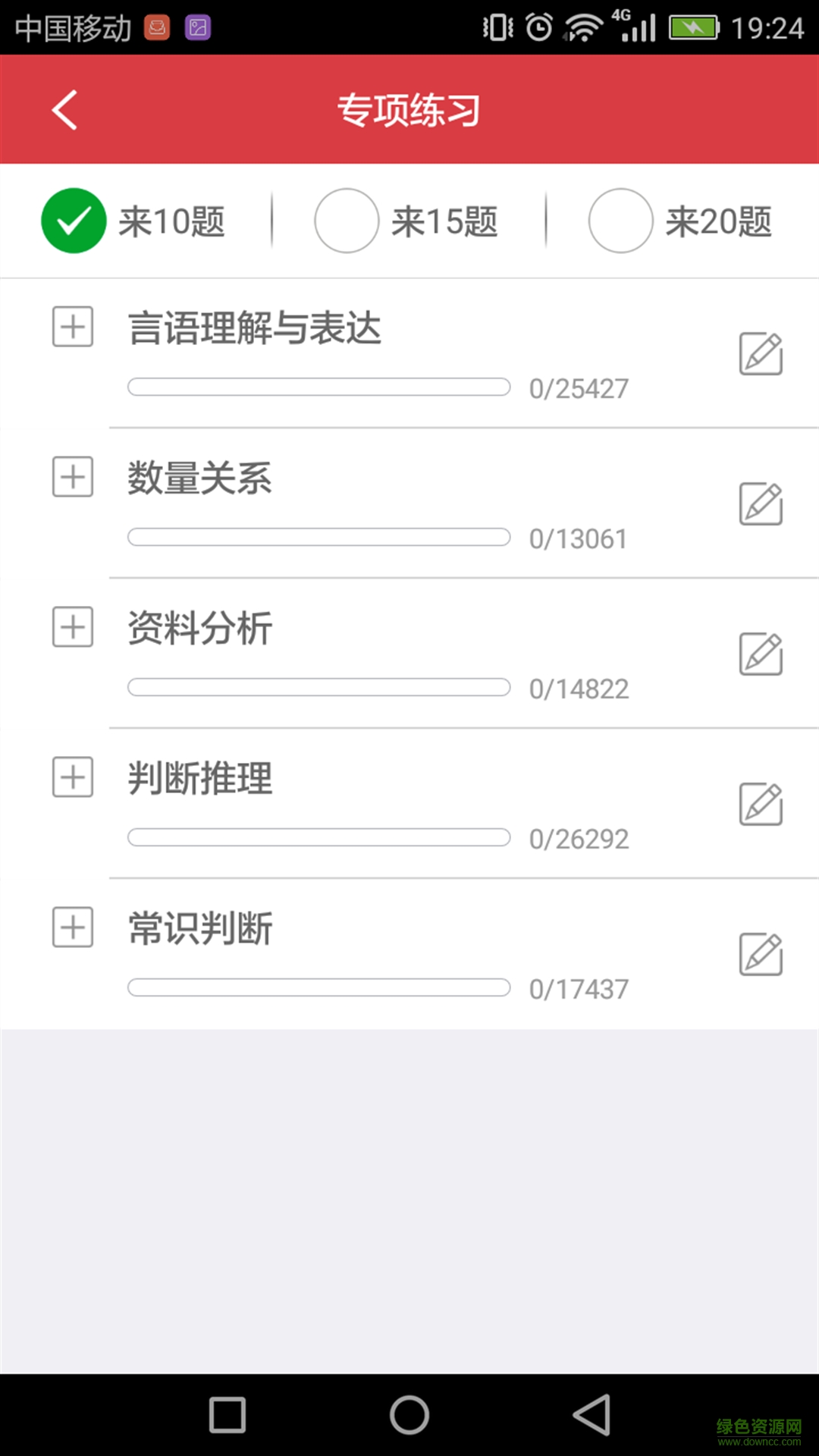
Task: Tap the pencil edit icon for 数量关系
Action: click(x=760, y=504)
